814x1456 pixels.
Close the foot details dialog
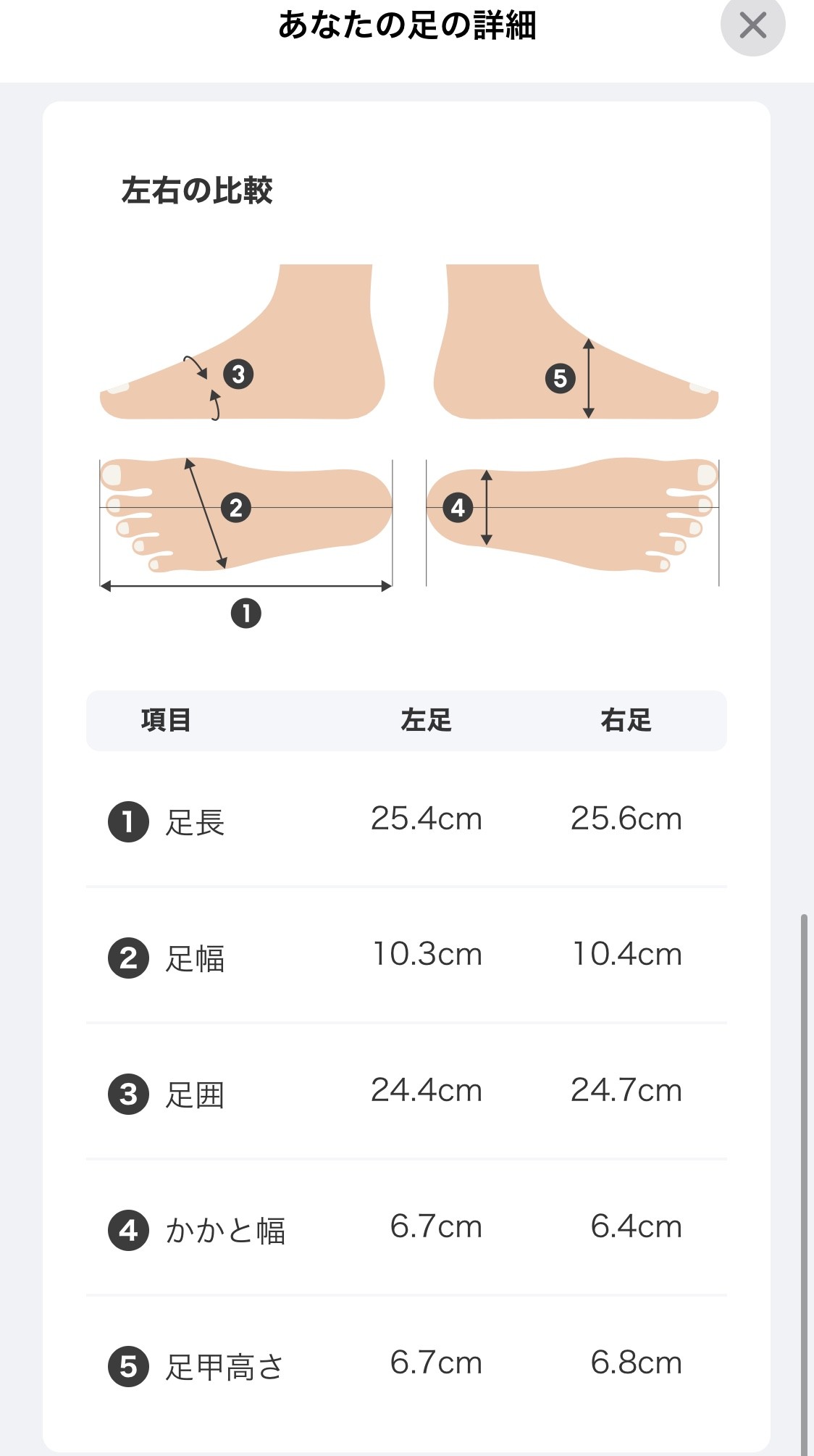point(752,25)
